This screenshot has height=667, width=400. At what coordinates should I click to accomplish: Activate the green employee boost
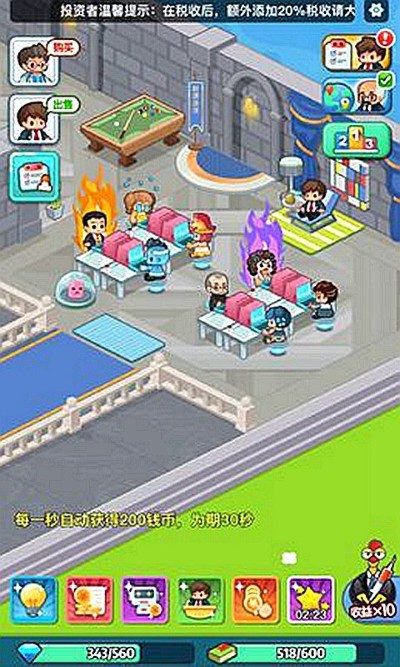tap(200, 600)
